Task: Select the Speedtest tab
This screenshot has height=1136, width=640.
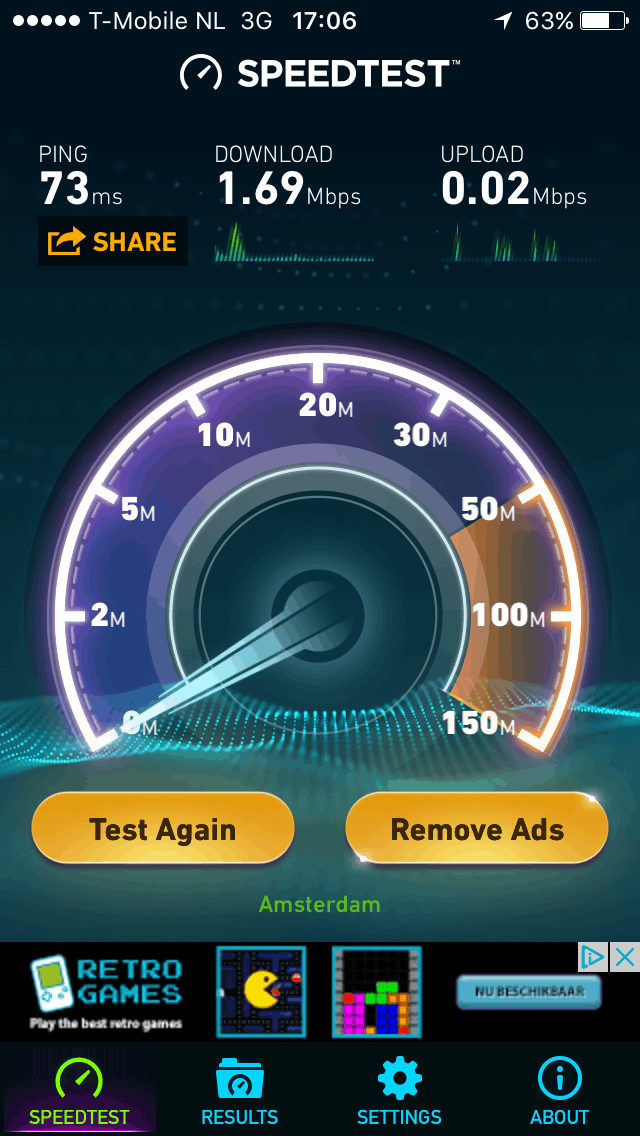Action: [79, 1092]
